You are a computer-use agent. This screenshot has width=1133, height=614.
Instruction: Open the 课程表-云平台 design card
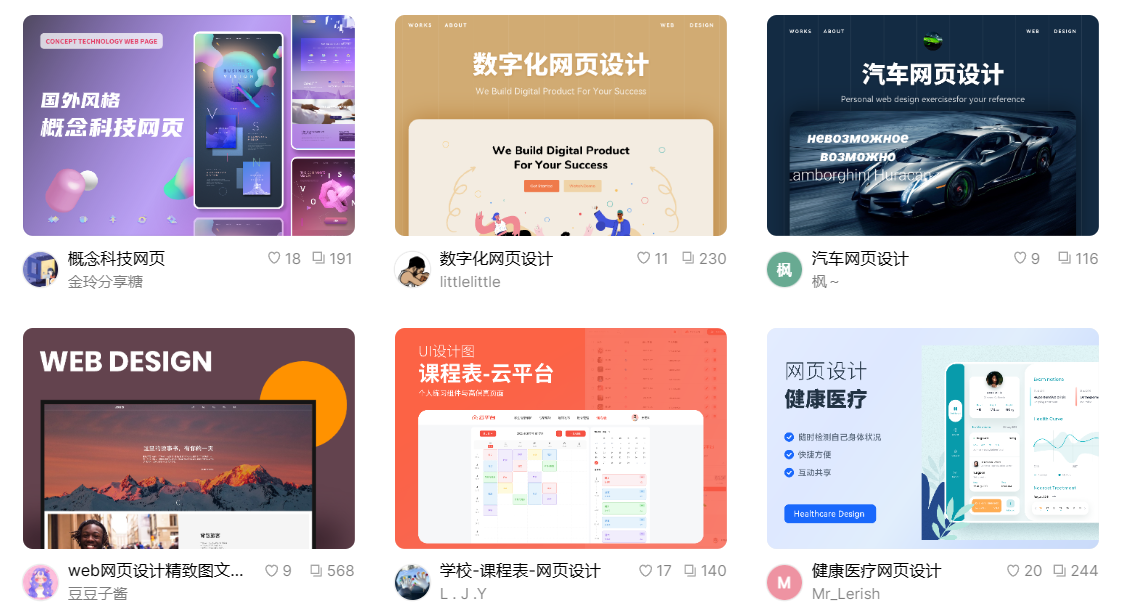click(560, 438)
